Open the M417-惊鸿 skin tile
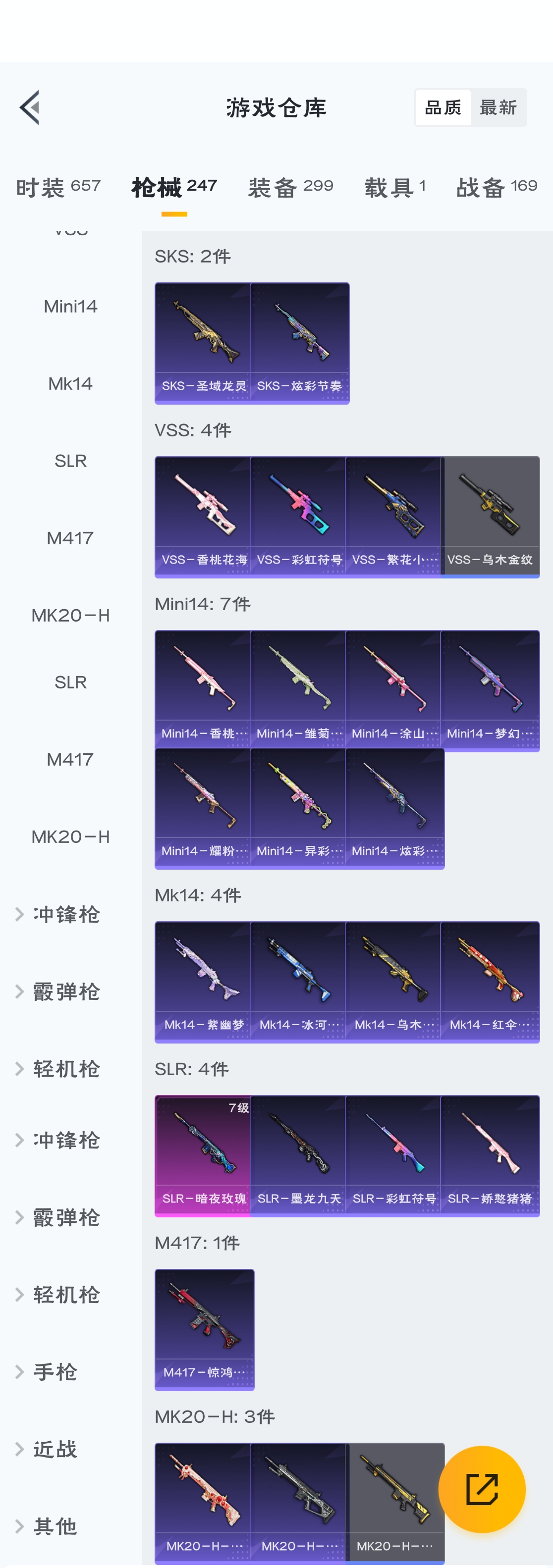Screen dimensions: 553x1568 [204, 1329]
